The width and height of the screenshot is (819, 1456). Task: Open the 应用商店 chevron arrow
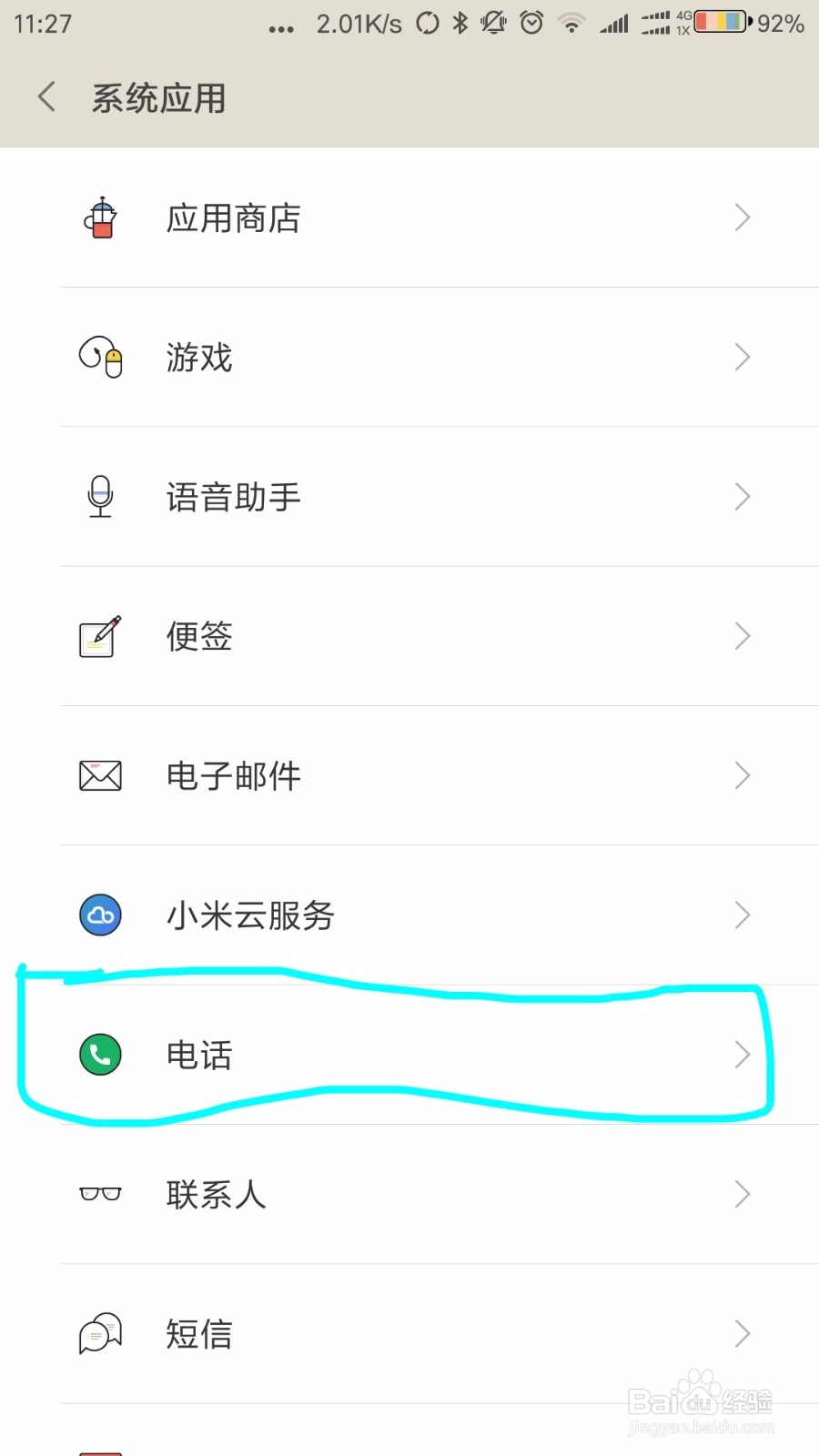pos(742,217)
